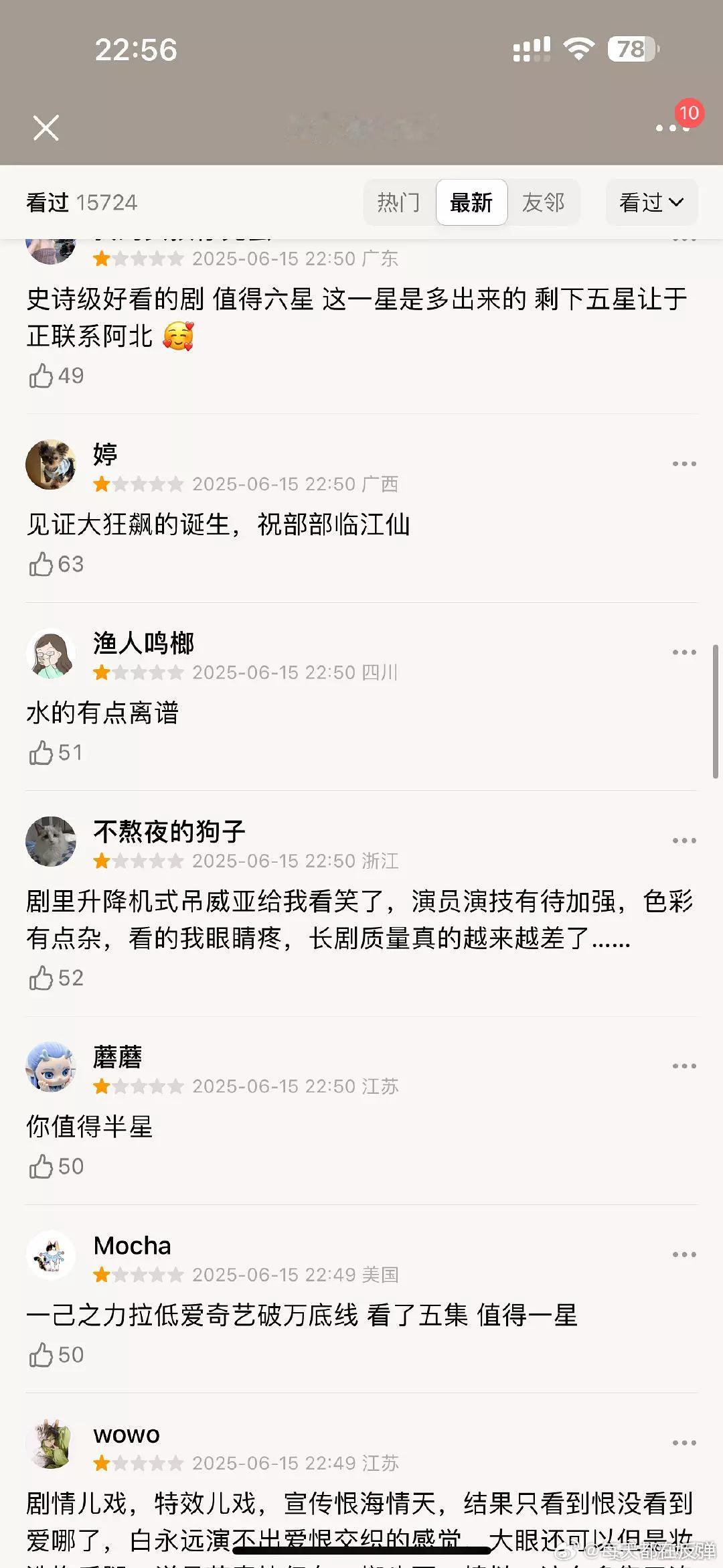Image resolution: width=723 pixels, height=1568 pixels.
Task: Open more options for 不熬夜的狗子's review
Action: (684, 840)
